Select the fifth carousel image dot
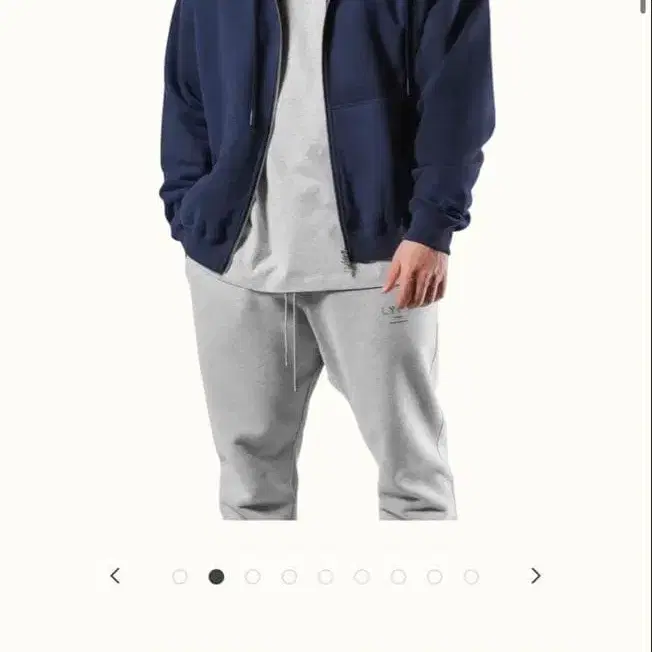The width and height of the screenshot is (652, 652). [x=326, y=577]
